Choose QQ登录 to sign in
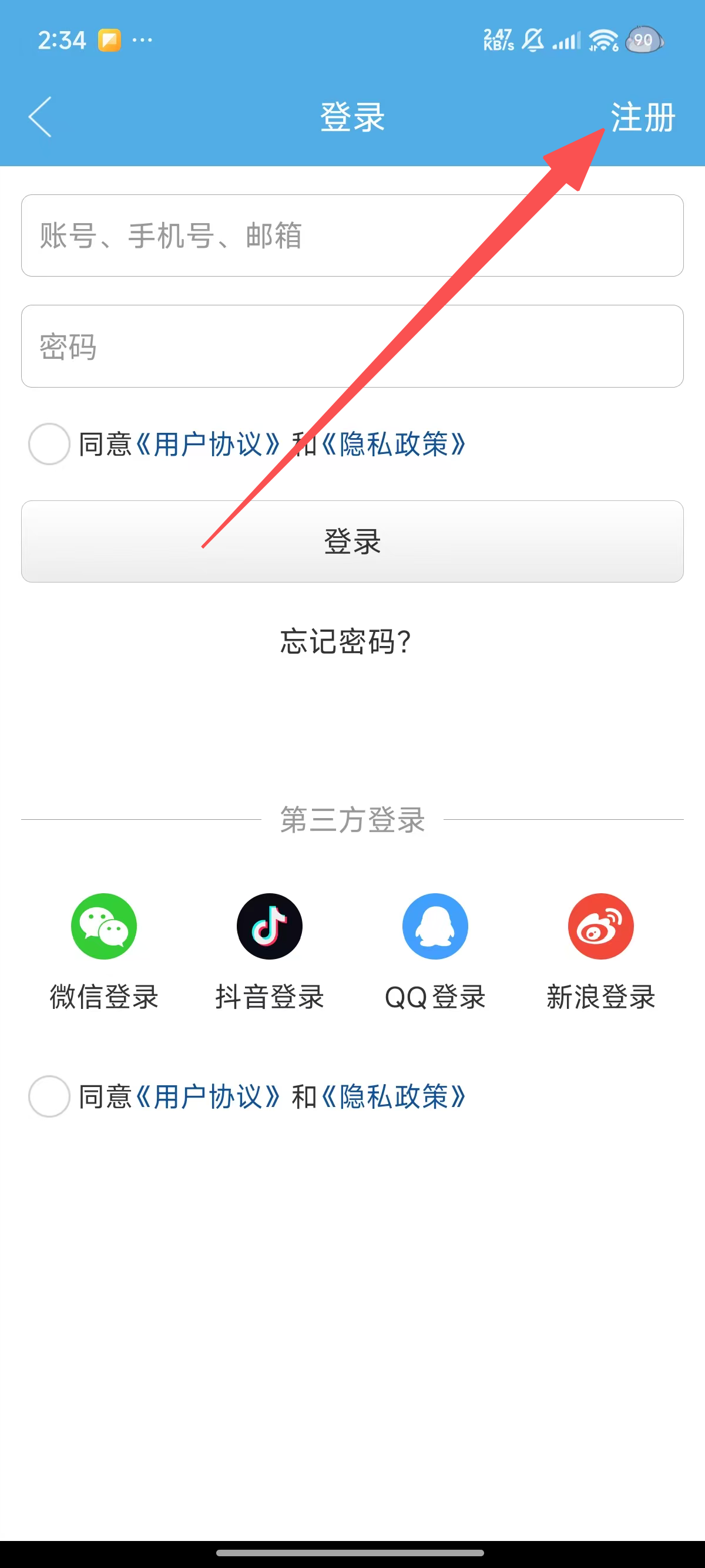The width and height of the screenshot is (705, 1568). pyautogui.click(x=435, y=926)
